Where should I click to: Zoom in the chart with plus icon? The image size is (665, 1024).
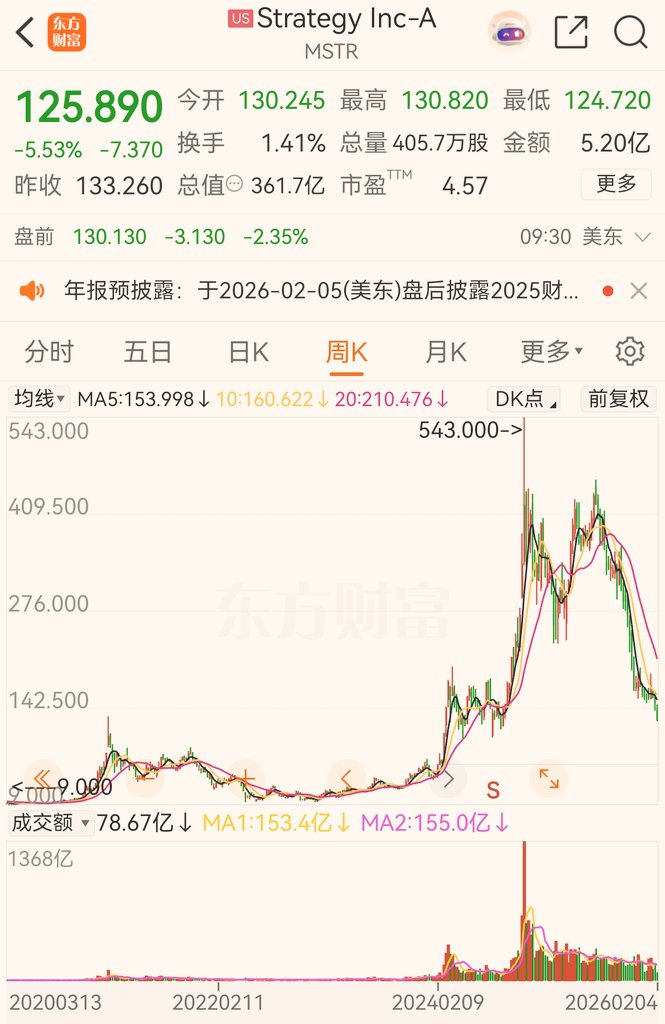click(243, 778)
